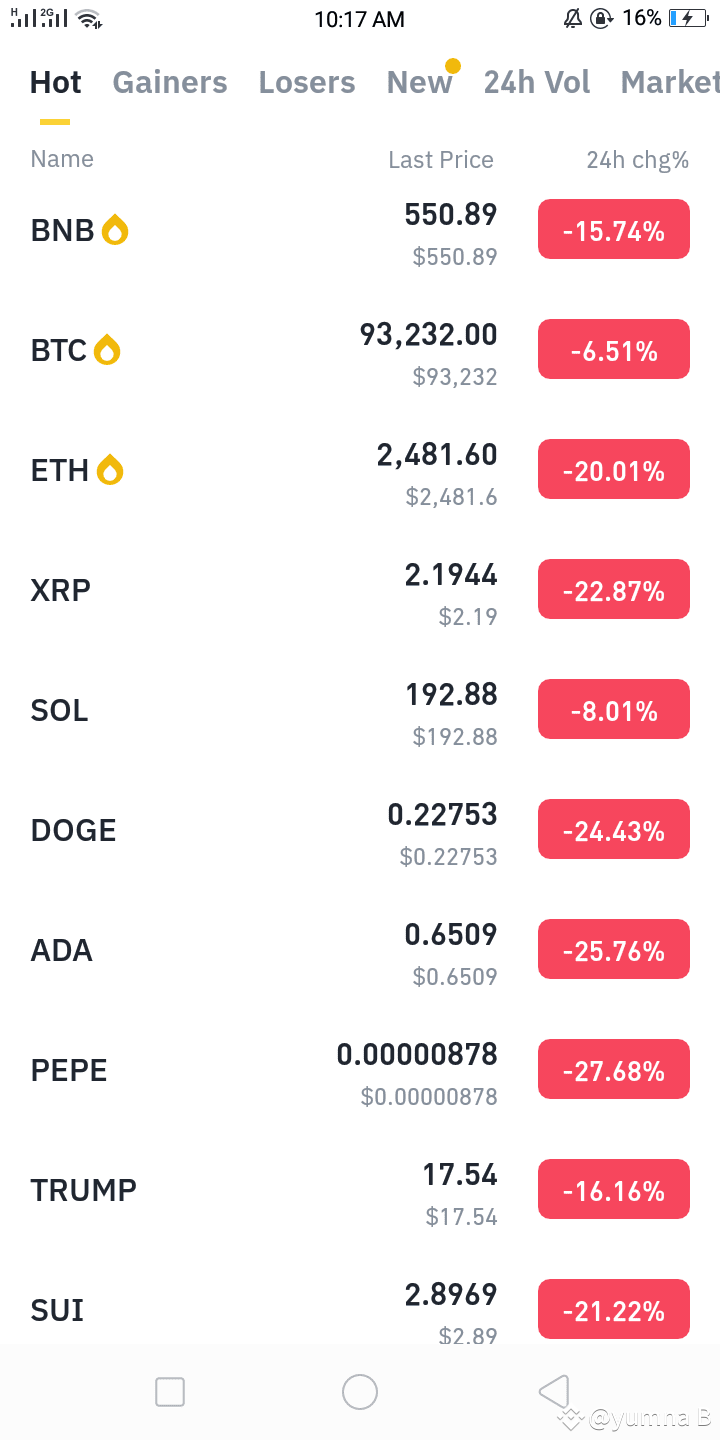The height and width of the screenshot is (1440, 720).
Task: Select the SOL coin row
Action: click(x=360, y=711)
